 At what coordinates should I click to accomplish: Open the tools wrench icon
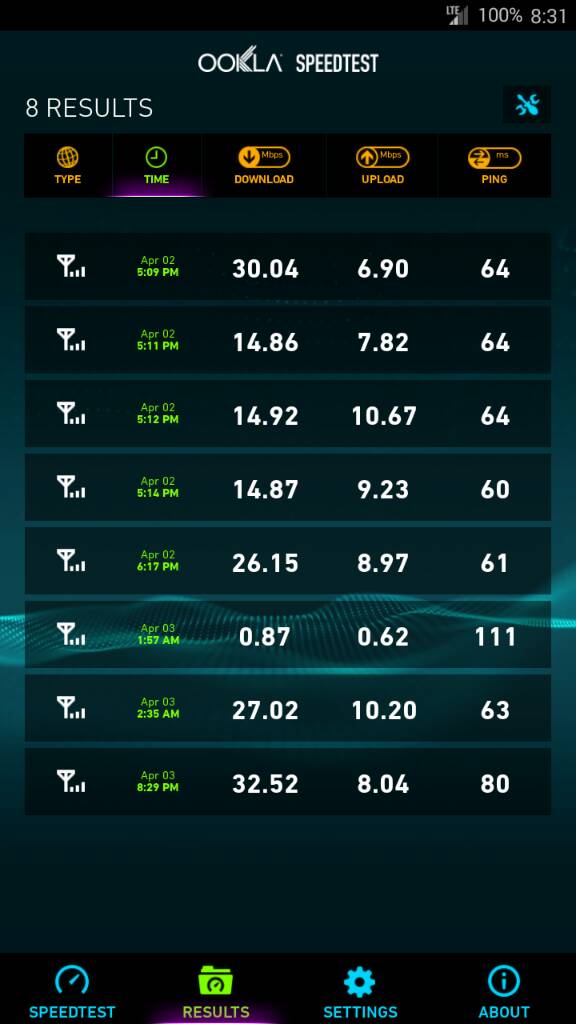pyautogui.click(x=527, y=104)
